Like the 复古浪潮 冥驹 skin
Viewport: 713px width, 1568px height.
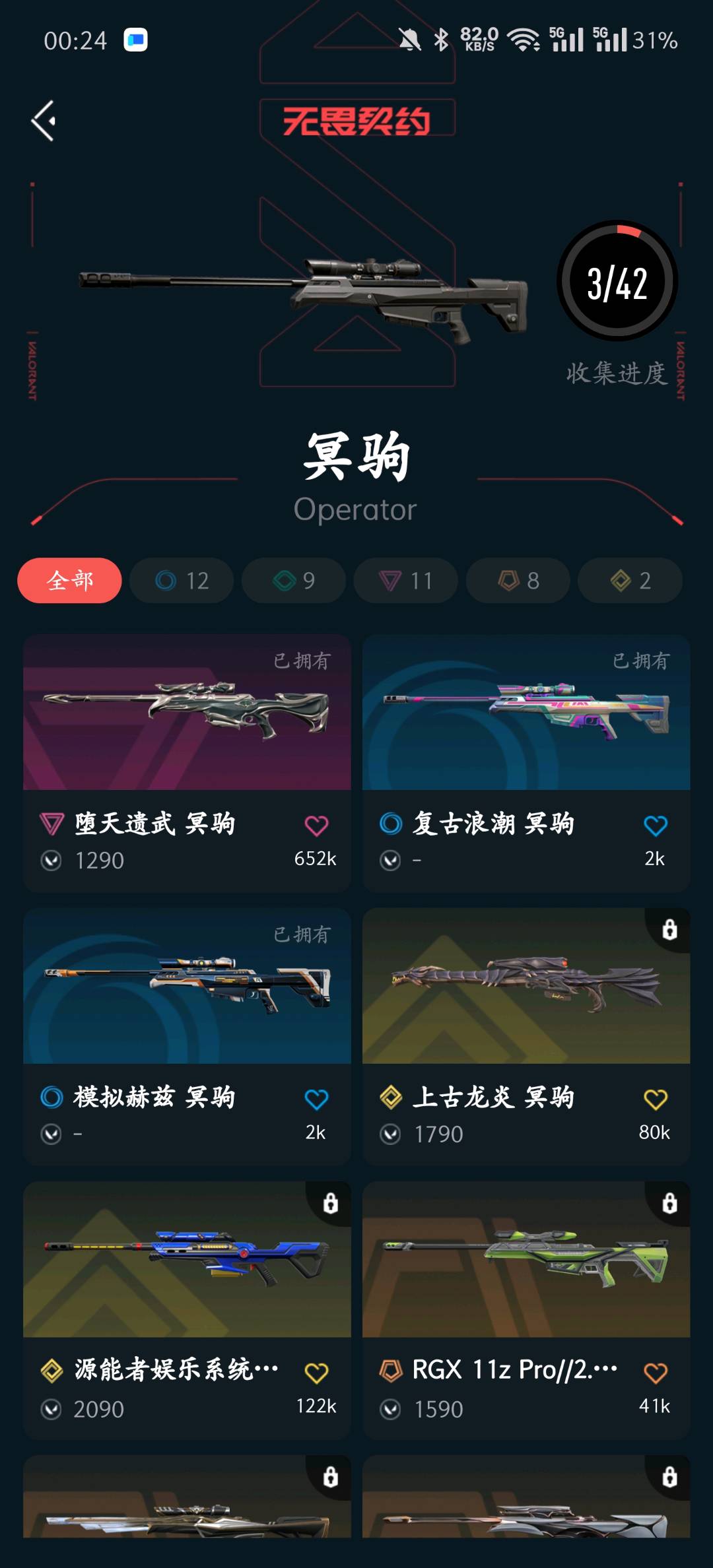655,826
